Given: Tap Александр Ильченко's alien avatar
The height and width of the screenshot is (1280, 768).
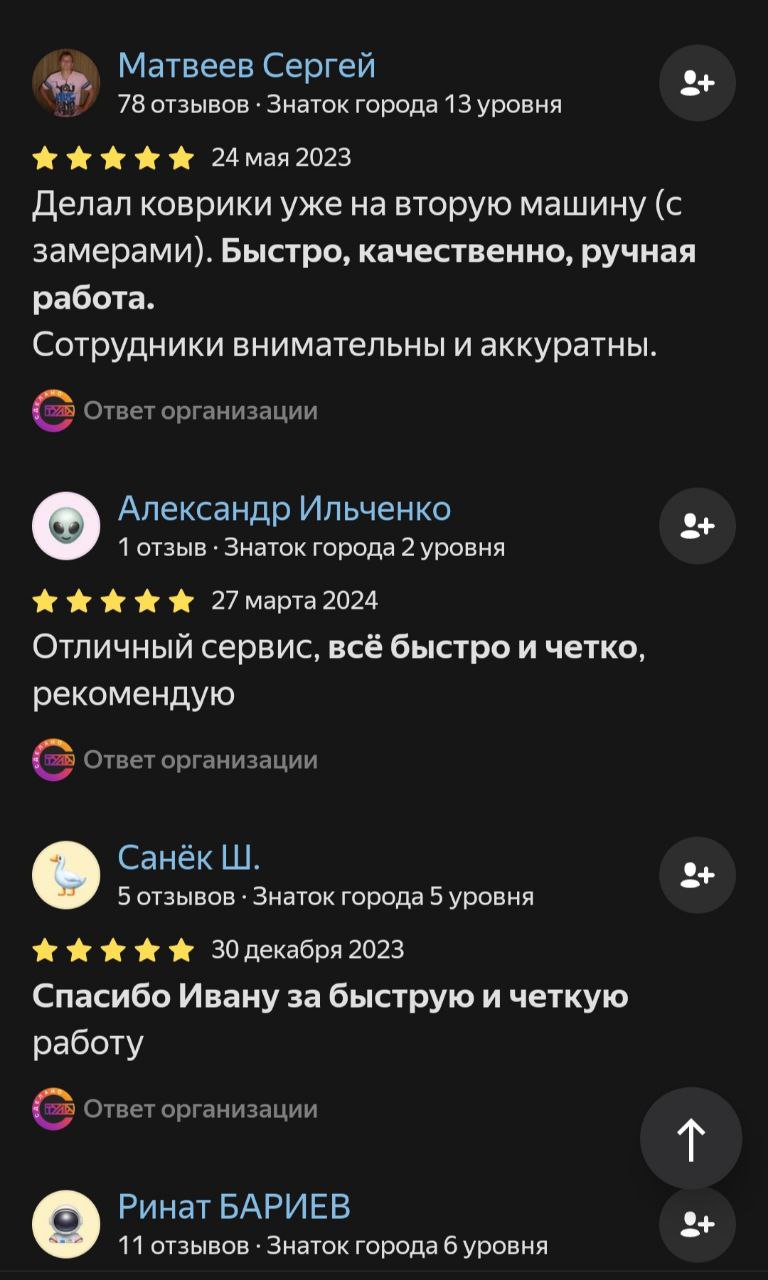Looking at the screenshot, I should [x=66, y=526].
